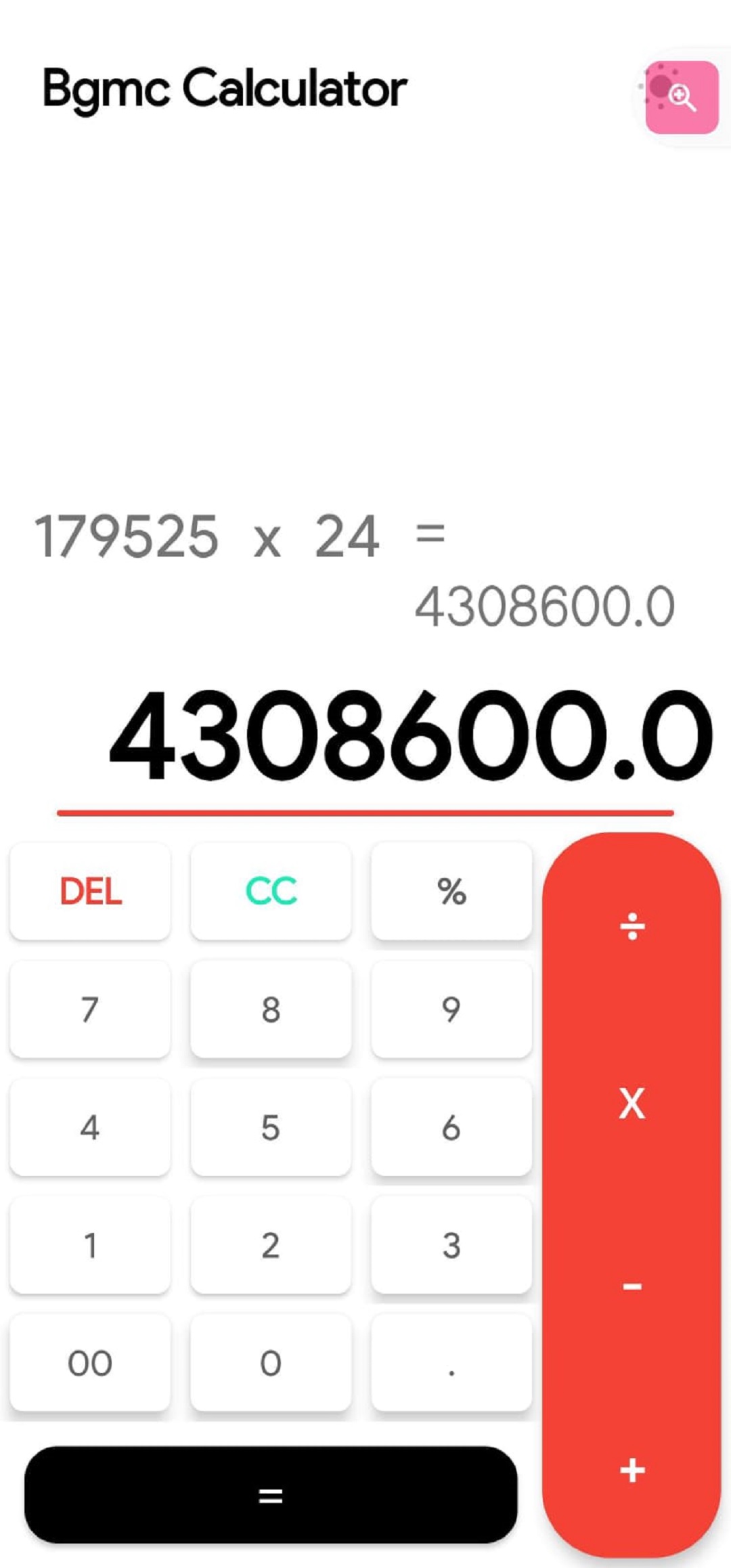Image resolution: width=731 pixels, height=1568 pixels.
Task: Enter digit 4
Action: [90, 1127]
